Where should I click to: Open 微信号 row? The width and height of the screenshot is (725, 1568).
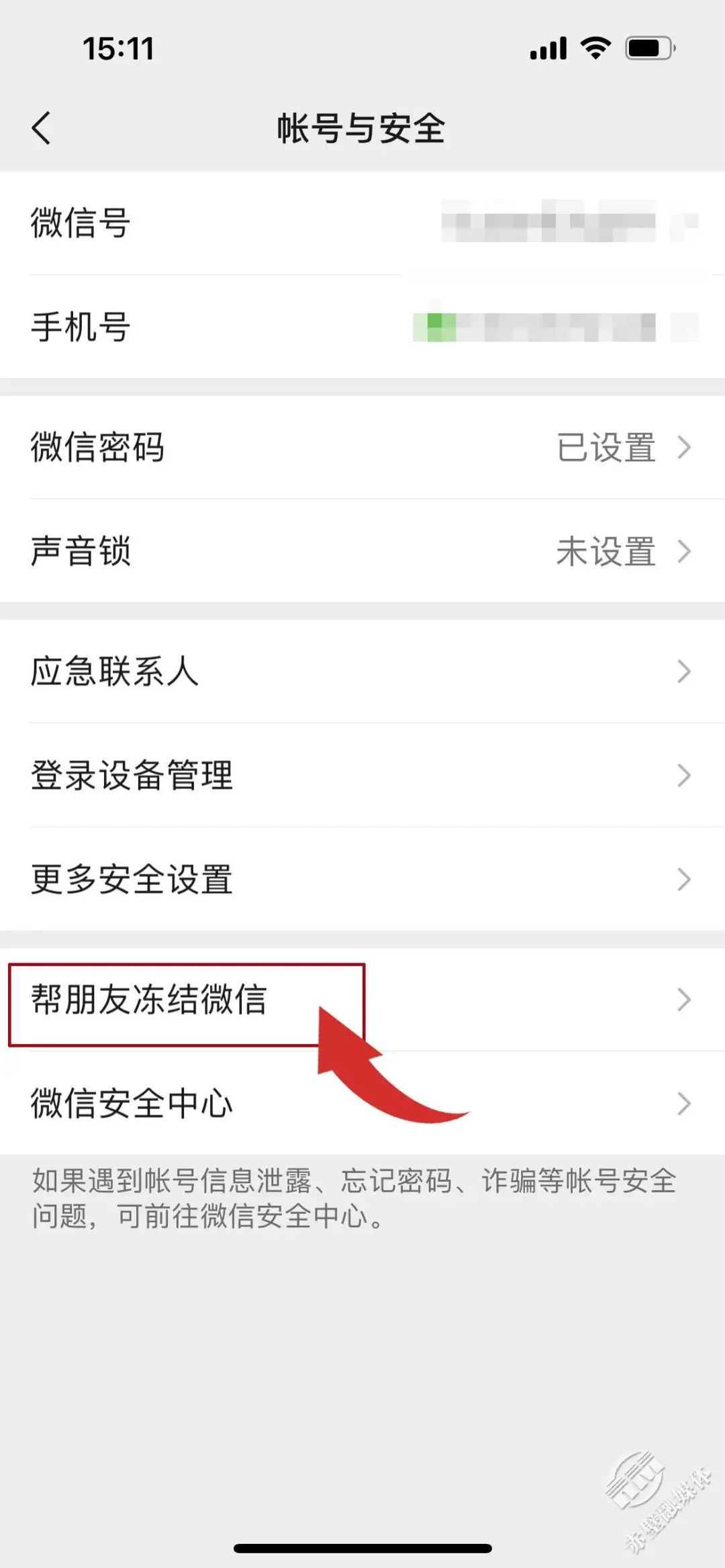click(362, 223)
